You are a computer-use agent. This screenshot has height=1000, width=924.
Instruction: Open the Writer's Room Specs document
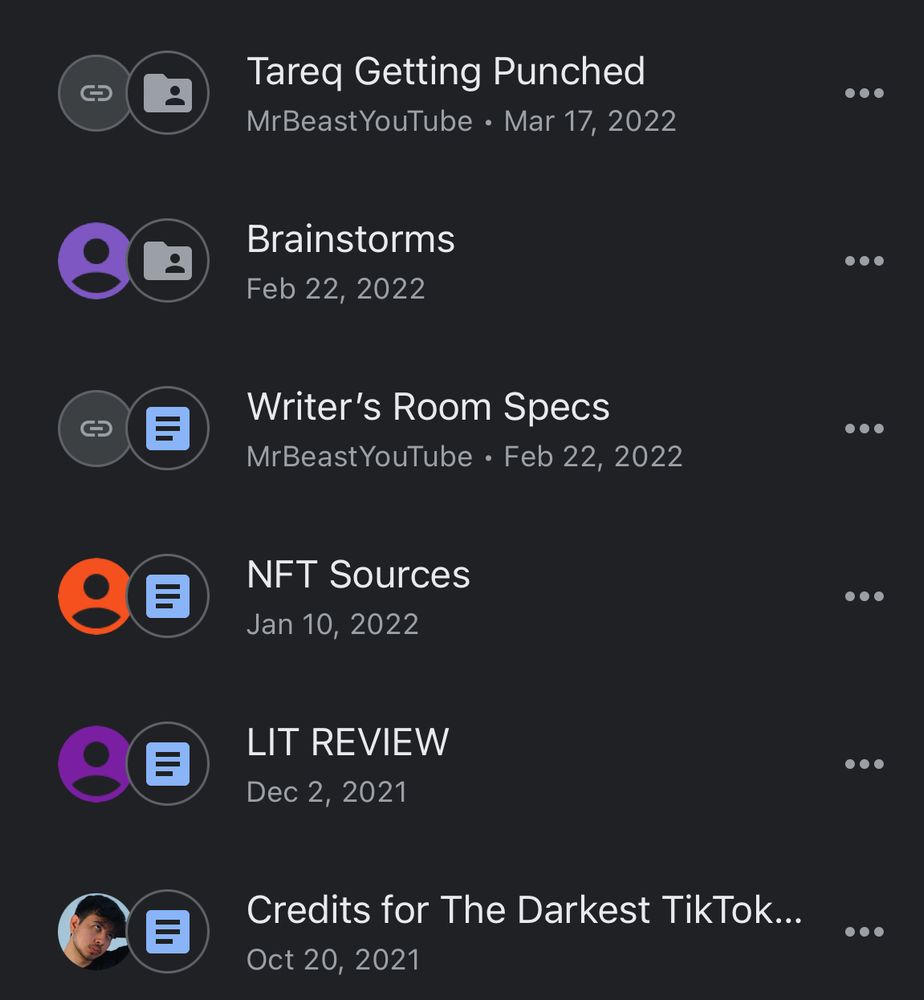point(428,408)
